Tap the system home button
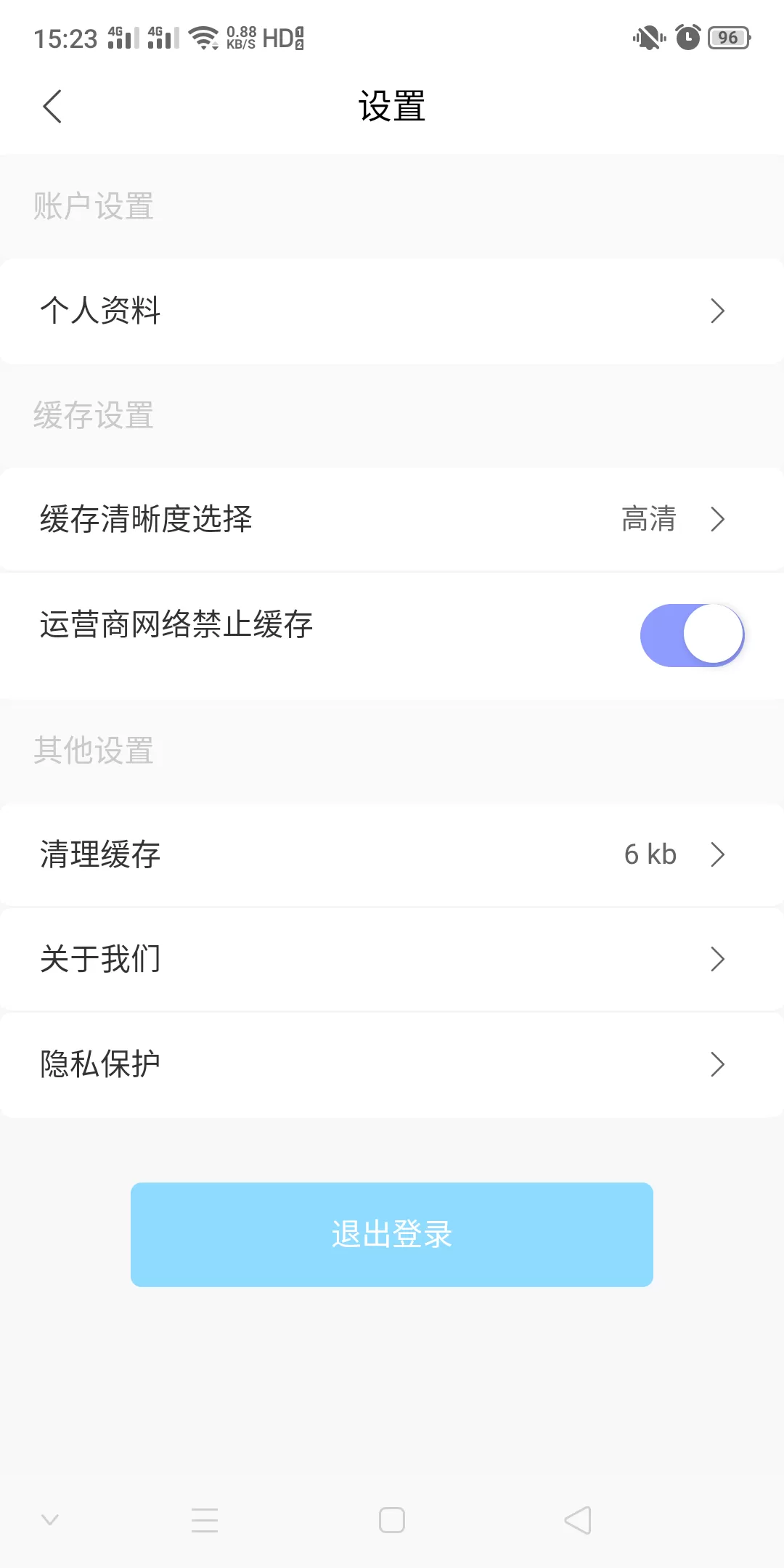Screen dimensions: 784x1568 pyautogui.click(x=392, y=1520)
